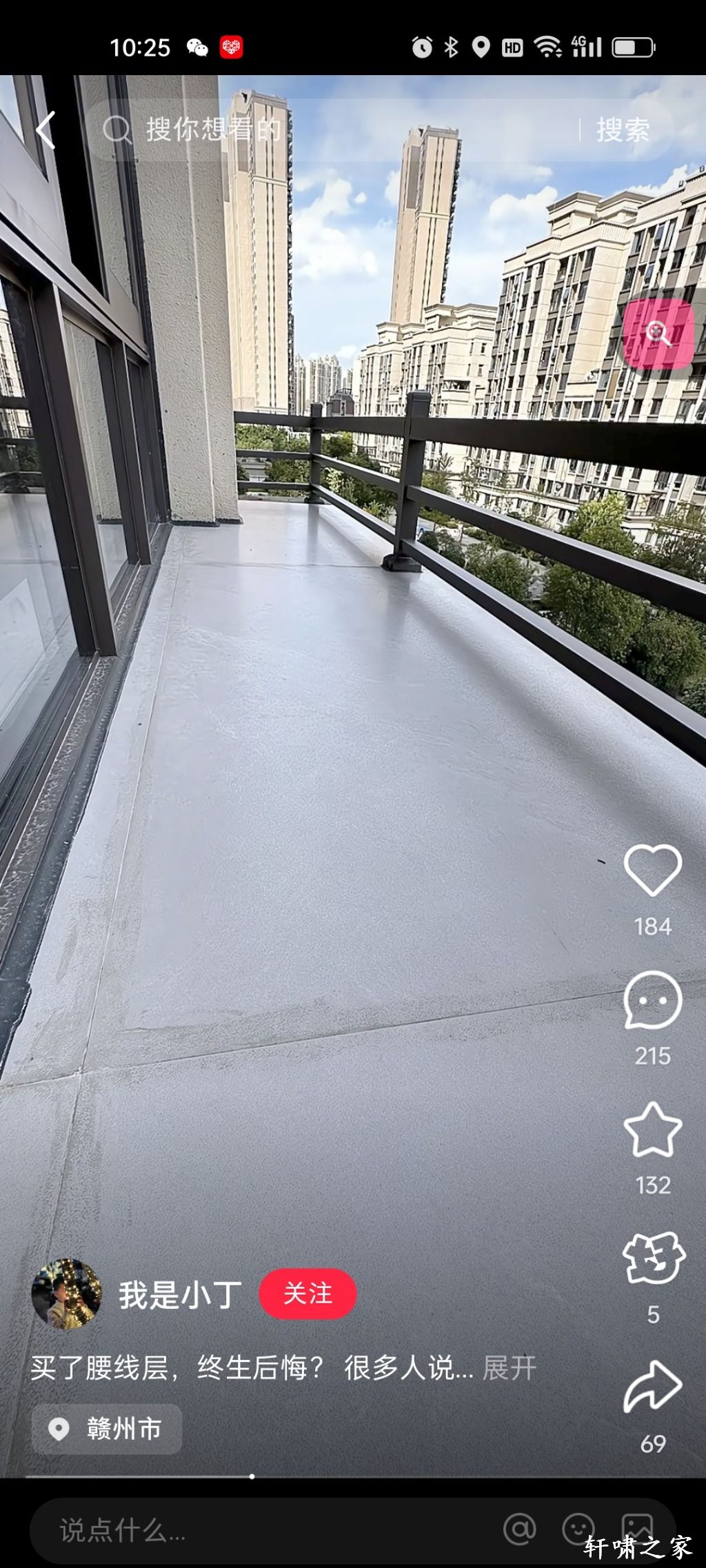Tap the 抢 icon above count 5

click(652, 1259)
